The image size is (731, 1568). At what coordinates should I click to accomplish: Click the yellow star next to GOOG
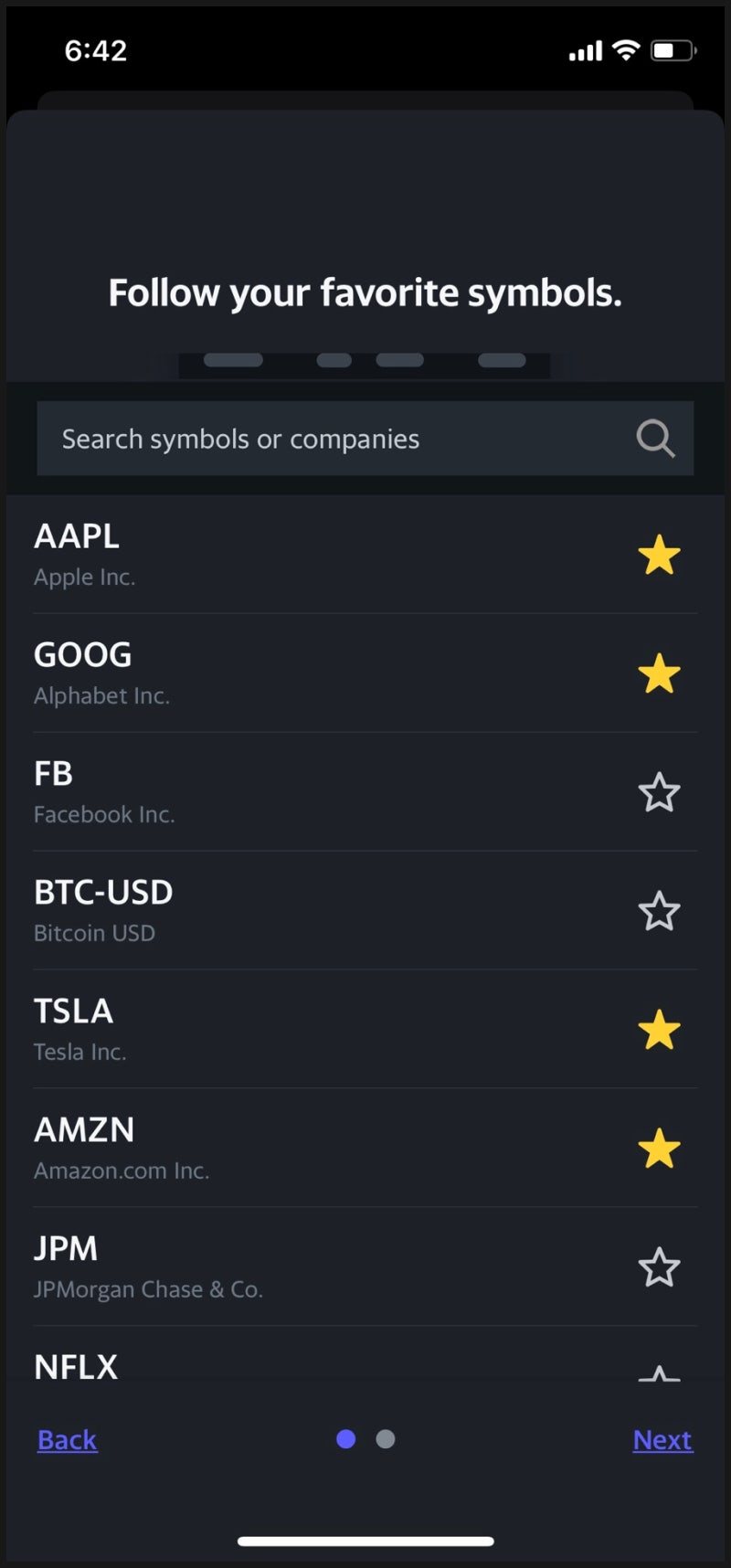click(x=660, y=674)
